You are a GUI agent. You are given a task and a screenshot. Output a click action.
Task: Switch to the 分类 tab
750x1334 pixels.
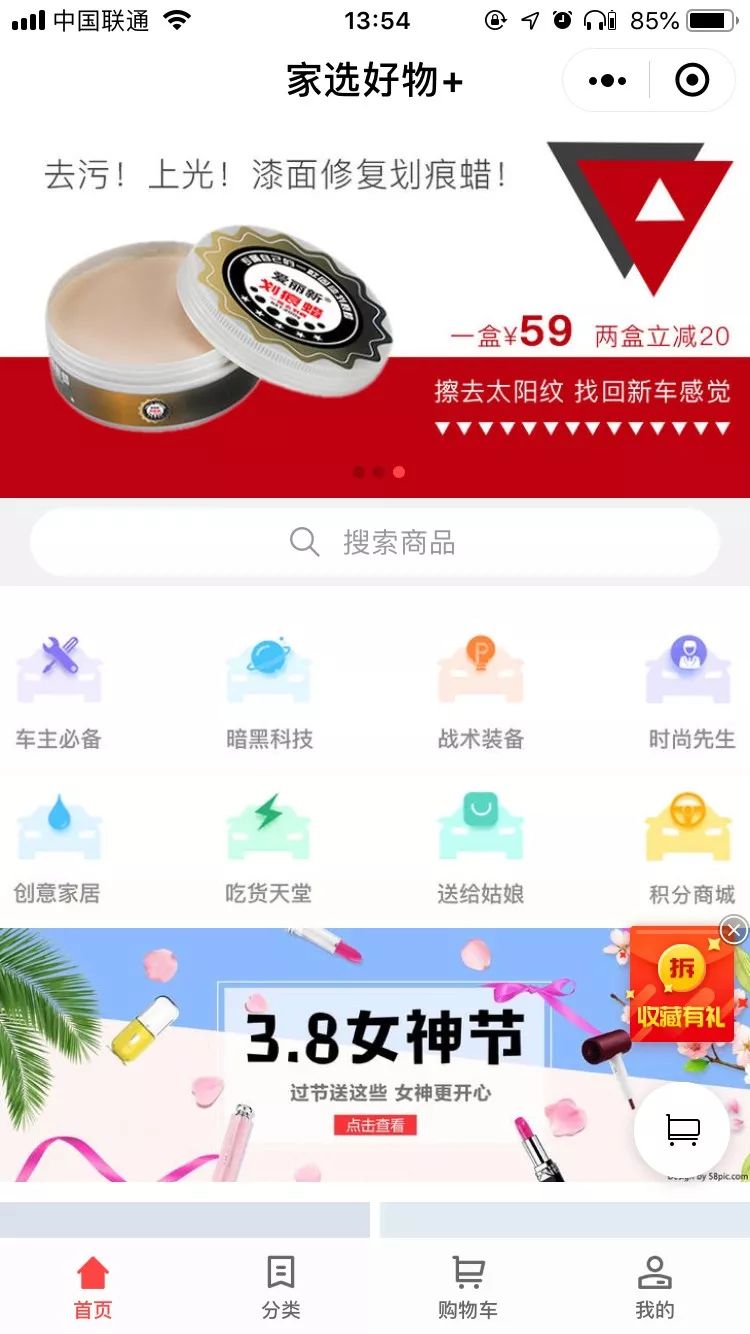281,1288
